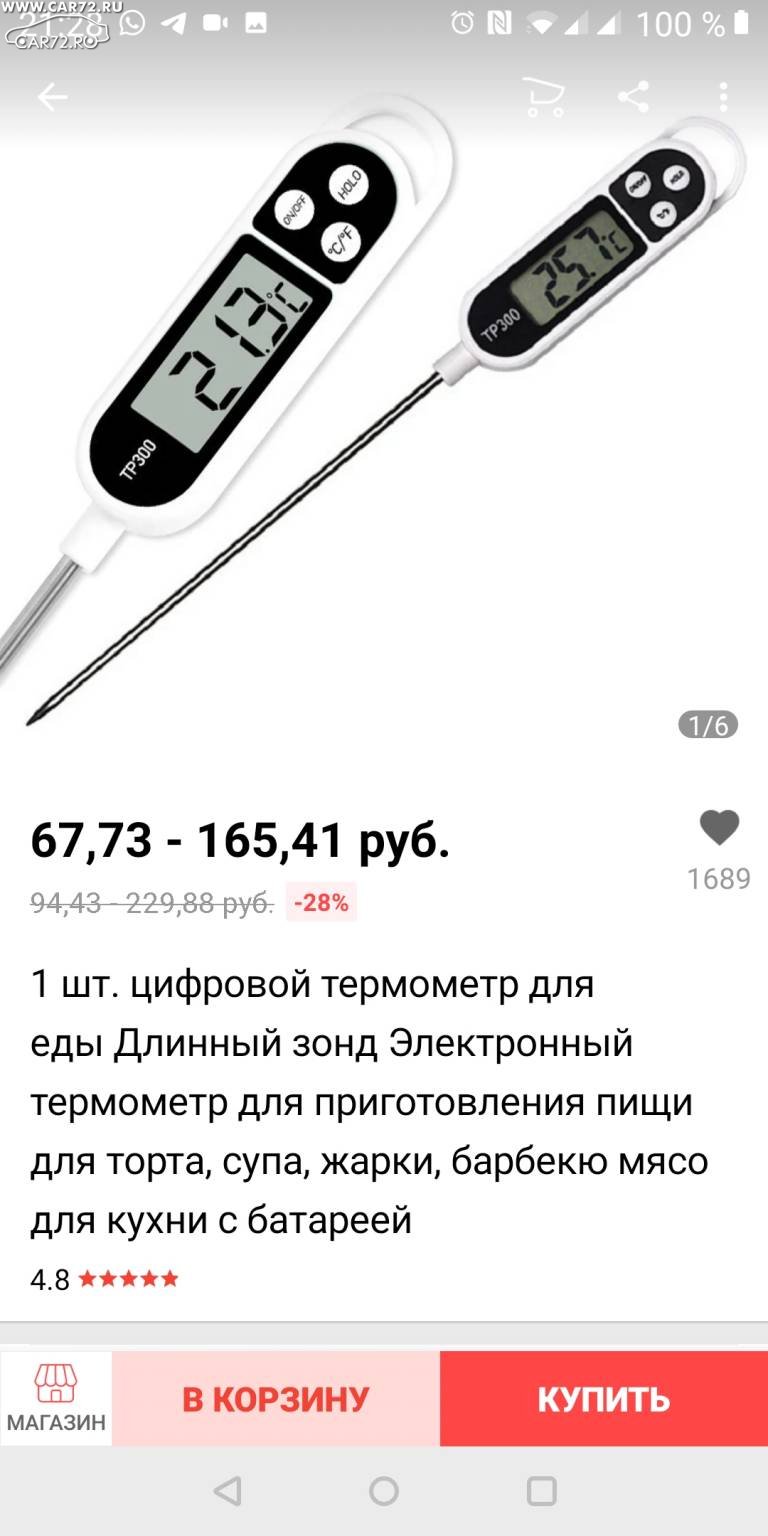Add the product to favorites with heart
The image size is (768, 1536).
pyautogui.click(x=719, y=828)
